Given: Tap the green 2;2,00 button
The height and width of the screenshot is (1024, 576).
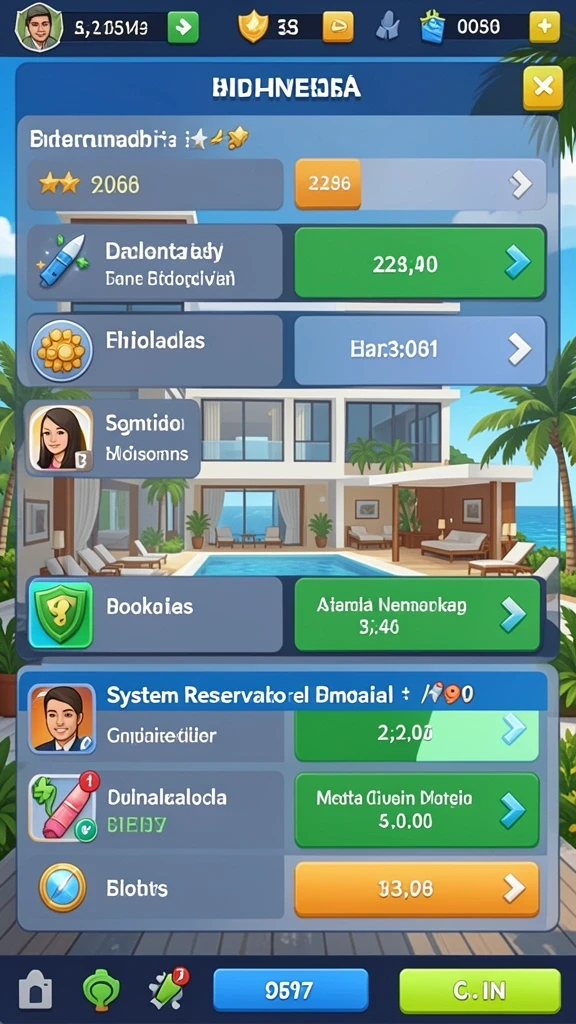Looking at the screenshot, I should [x=417, y=735].
